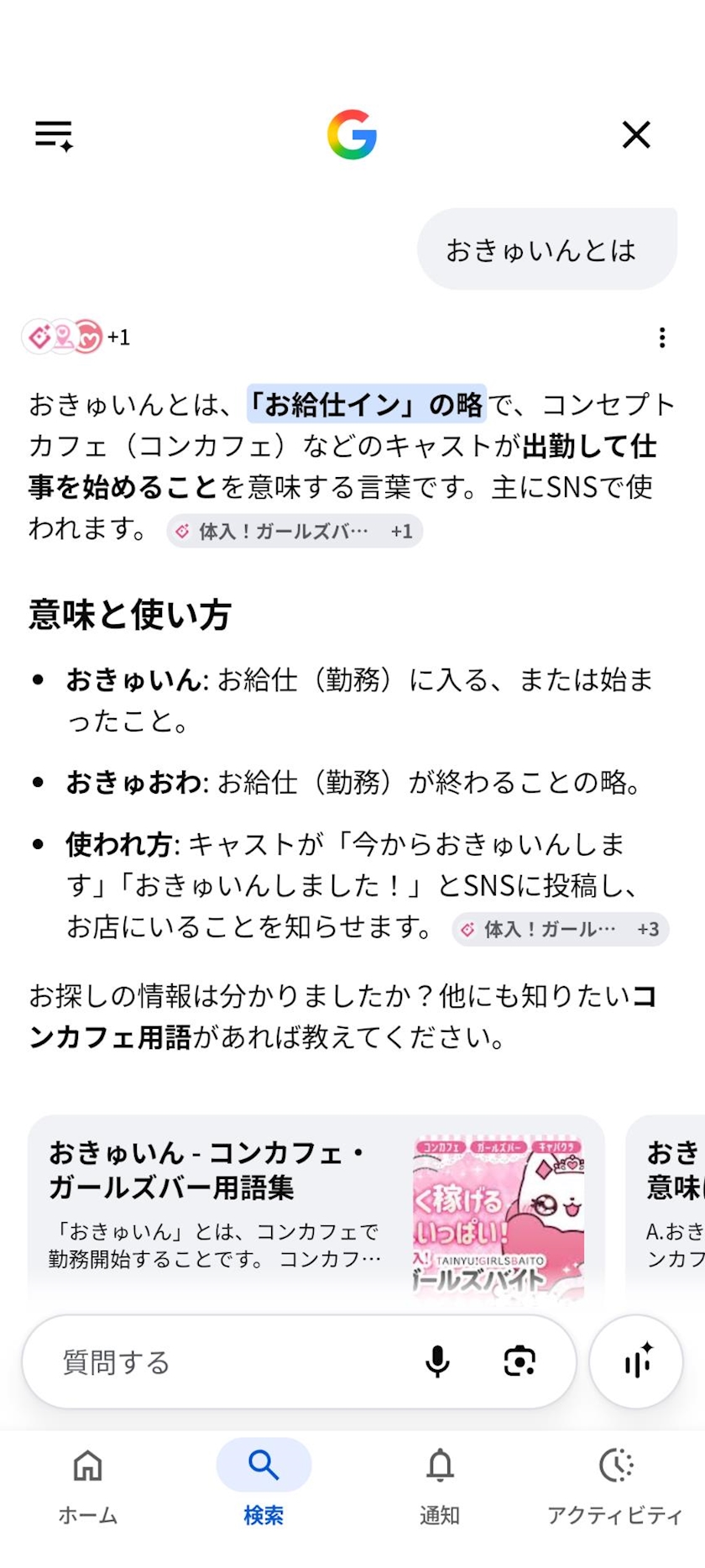Tap the 体入！ガールズバ… +1 source chip
The image size is (705, 1568).
[x=295, y=531]
